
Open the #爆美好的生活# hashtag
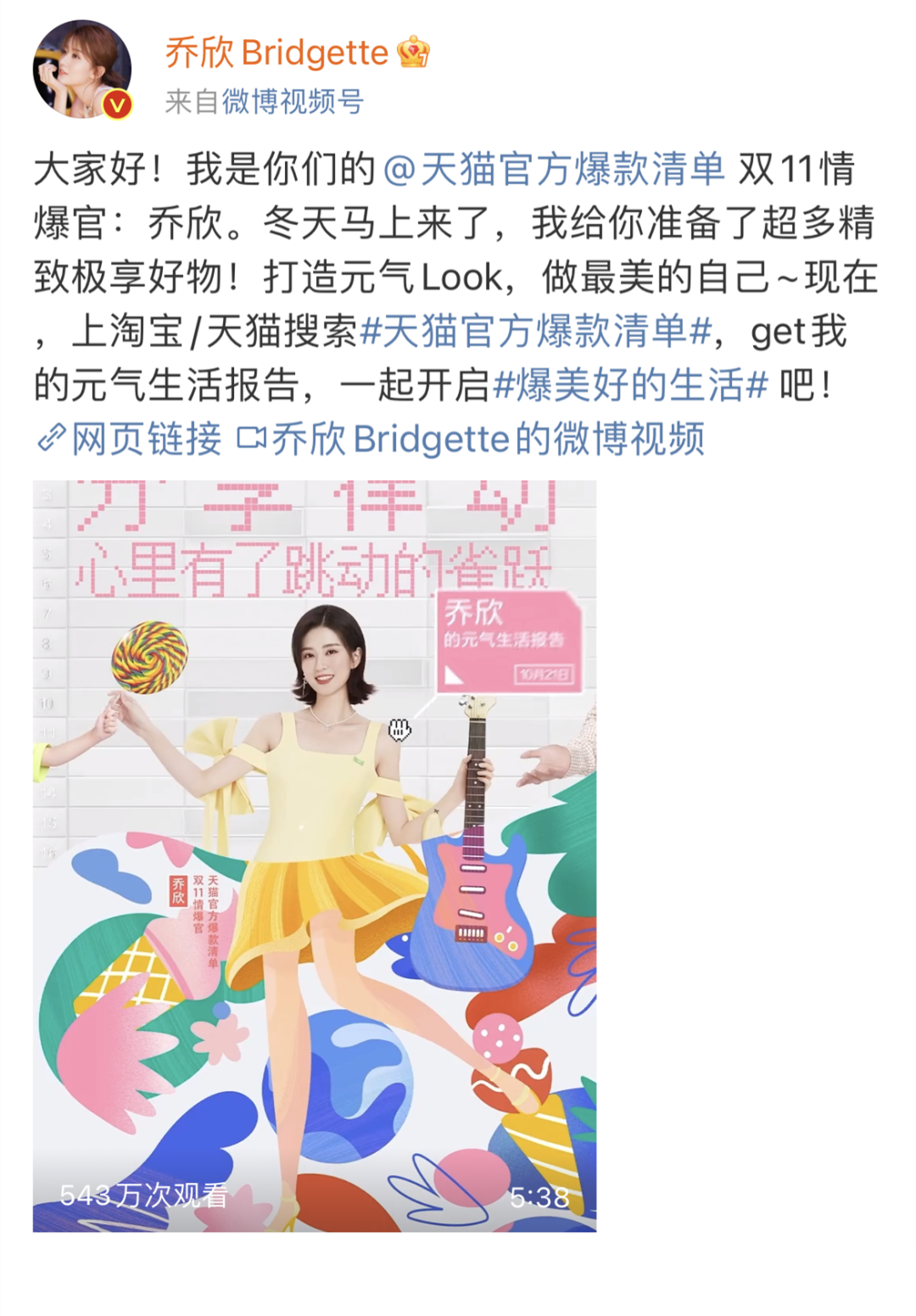tap(630, 385)
